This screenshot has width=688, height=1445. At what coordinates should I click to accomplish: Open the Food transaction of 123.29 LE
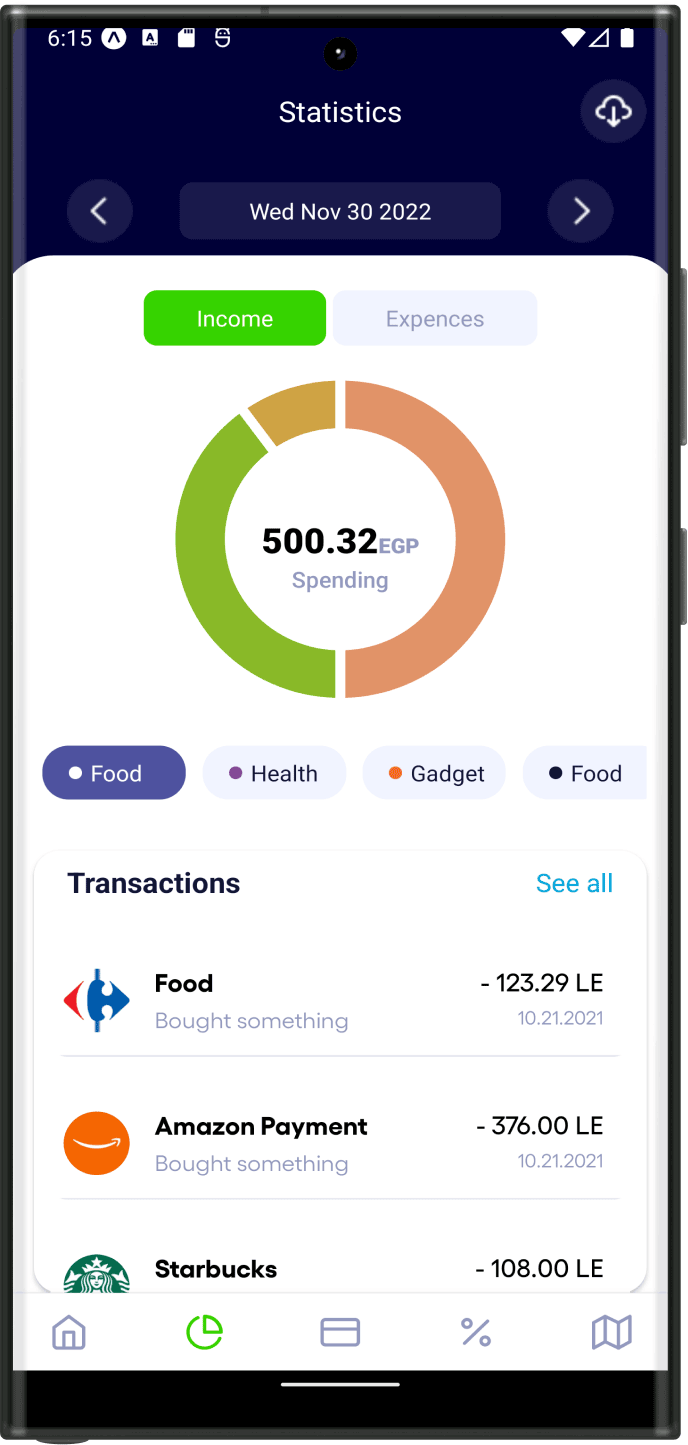[x=340, y=1000]
